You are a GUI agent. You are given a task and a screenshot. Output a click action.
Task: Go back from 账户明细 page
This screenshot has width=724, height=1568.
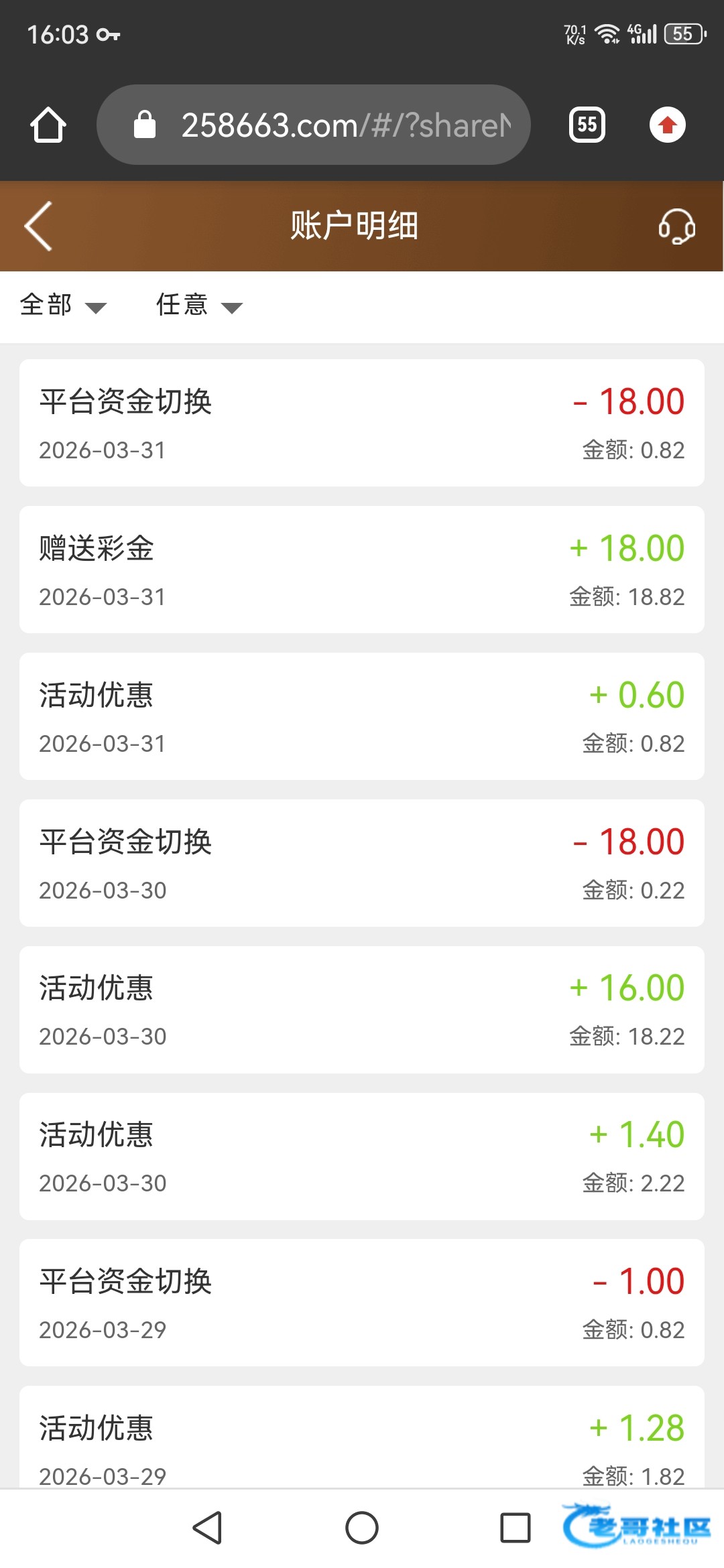pyautogui.click(x=39, y=226)
